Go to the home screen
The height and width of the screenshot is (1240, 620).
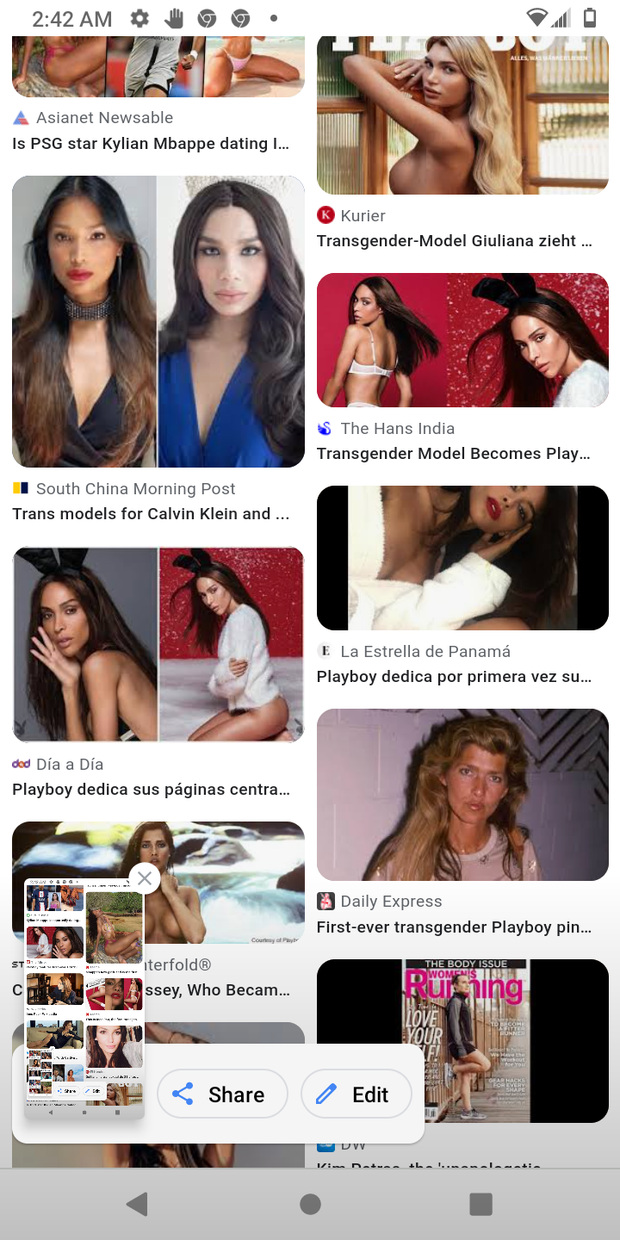pos(310,1204)
